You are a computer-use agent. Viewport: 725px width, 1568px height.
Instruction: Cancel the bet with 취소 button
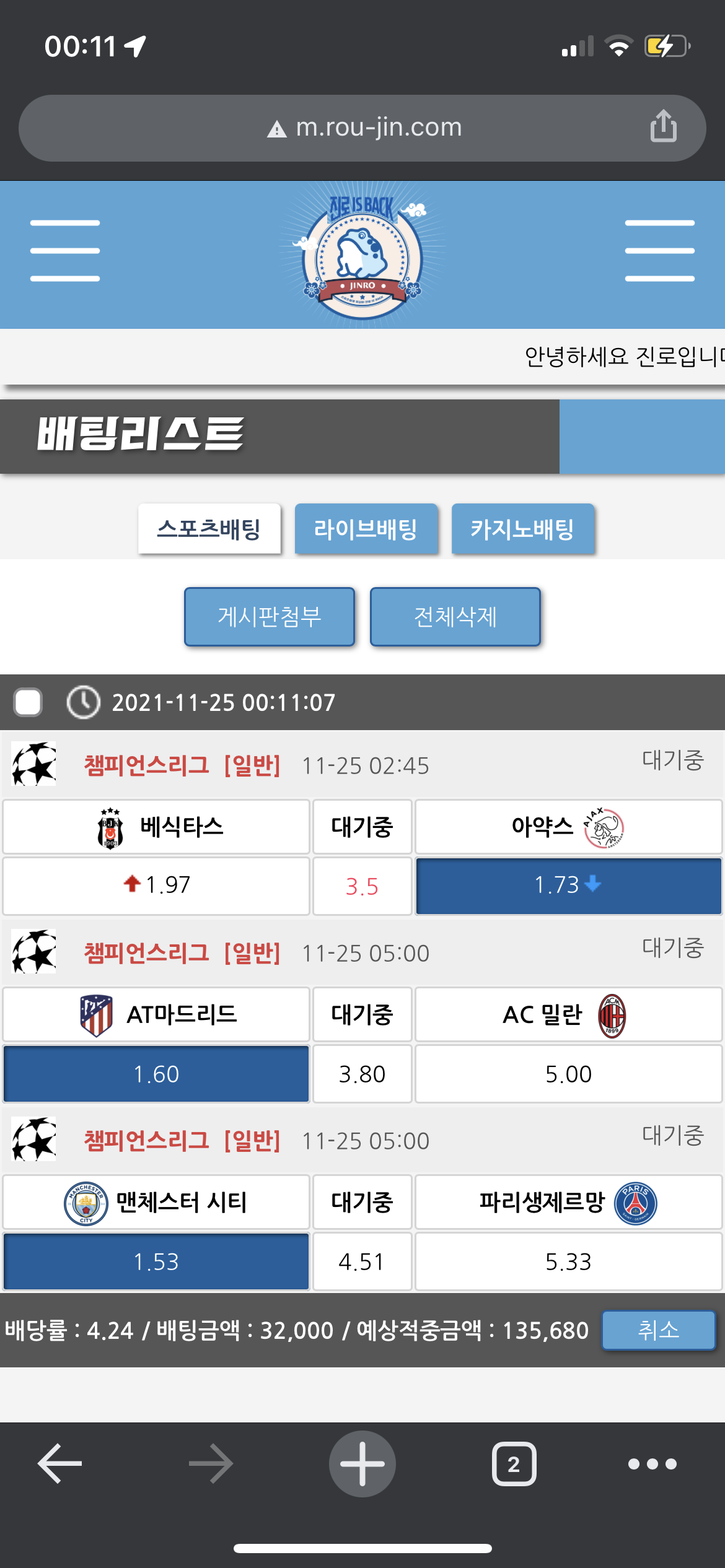click(x=658, y=1330)
